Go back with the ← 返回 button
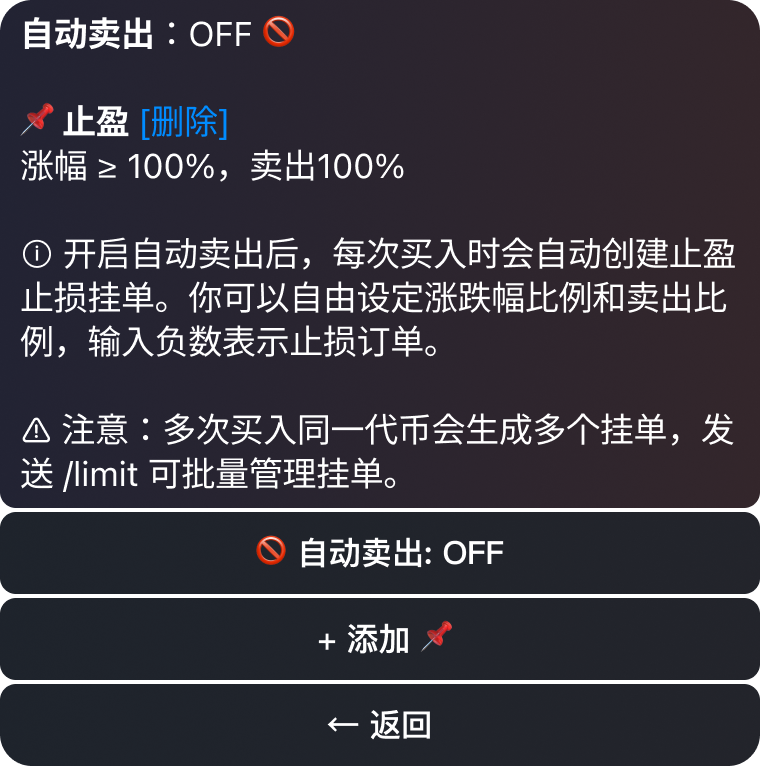This screenshot has height=766, width=760. pos(380,724)
